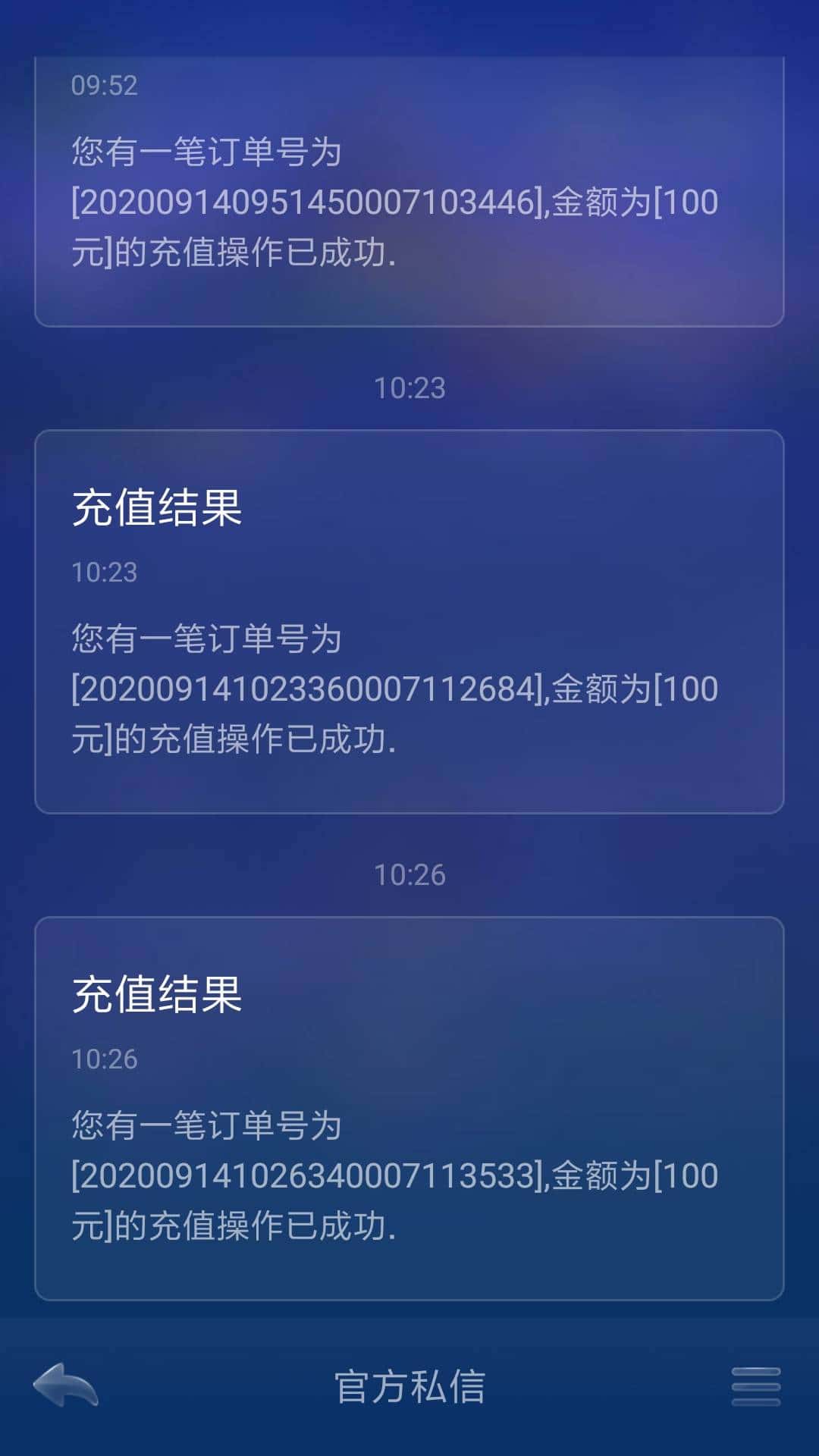Select the 10:26 timestamp divider
Screen dimensions: 819x1456
pyautogui.click(x=409, y=875)
